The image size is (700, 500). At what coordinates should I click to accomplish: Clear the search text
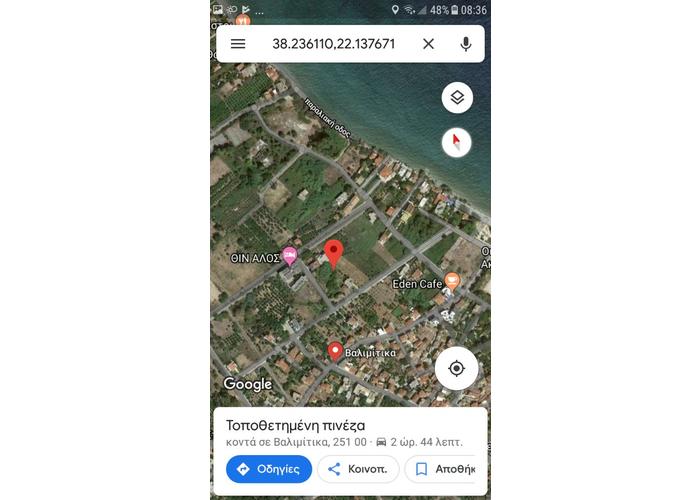tap(428, 44)
